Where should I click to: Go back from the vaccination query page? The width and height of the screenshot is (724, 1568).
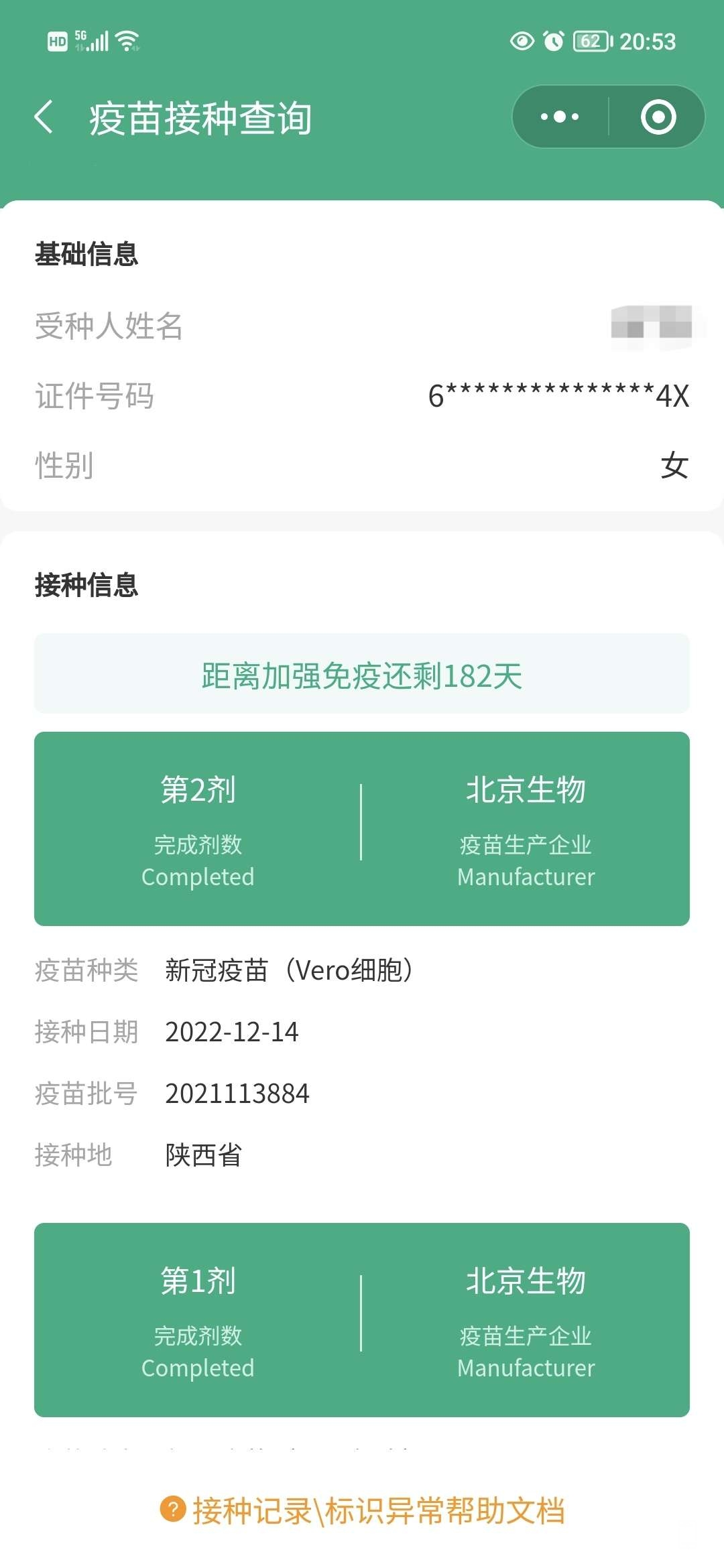click(44, 117)
